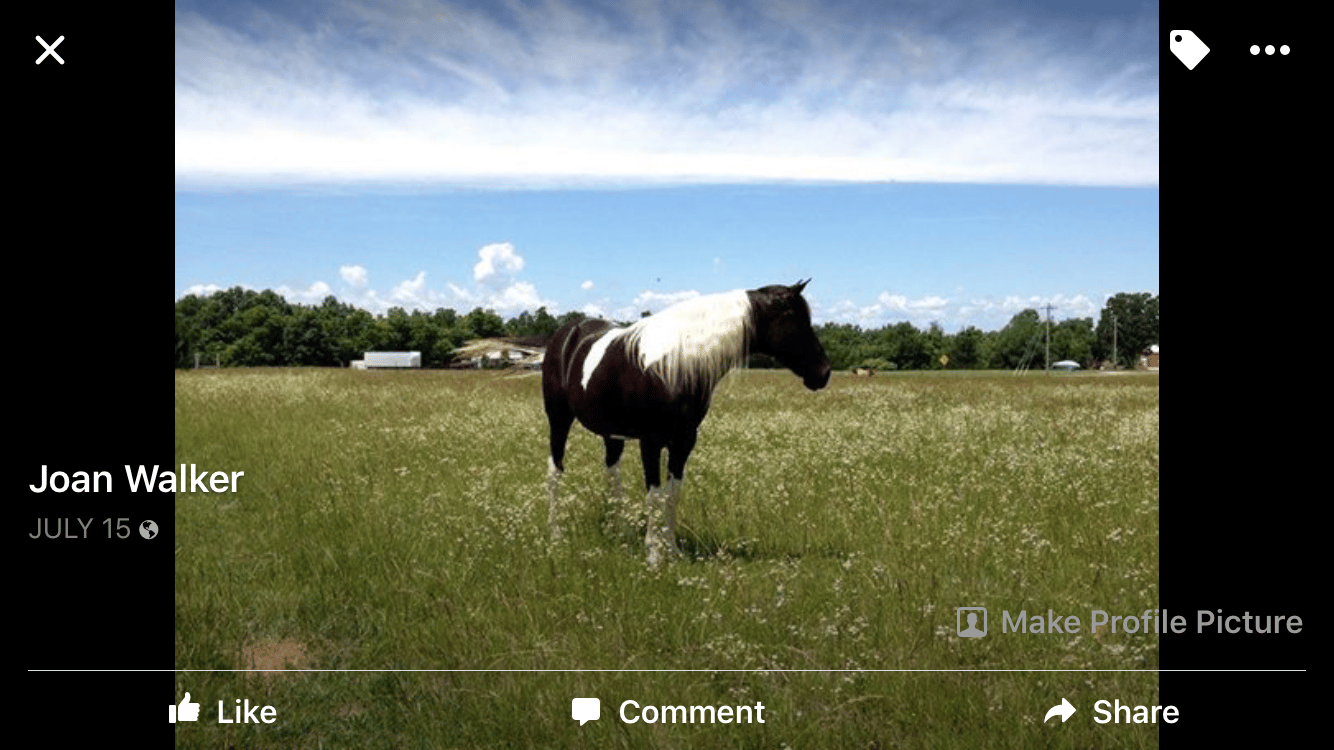Like Joan Walker's photo
Screen dimensions: 1334x750
click(223, 711)
